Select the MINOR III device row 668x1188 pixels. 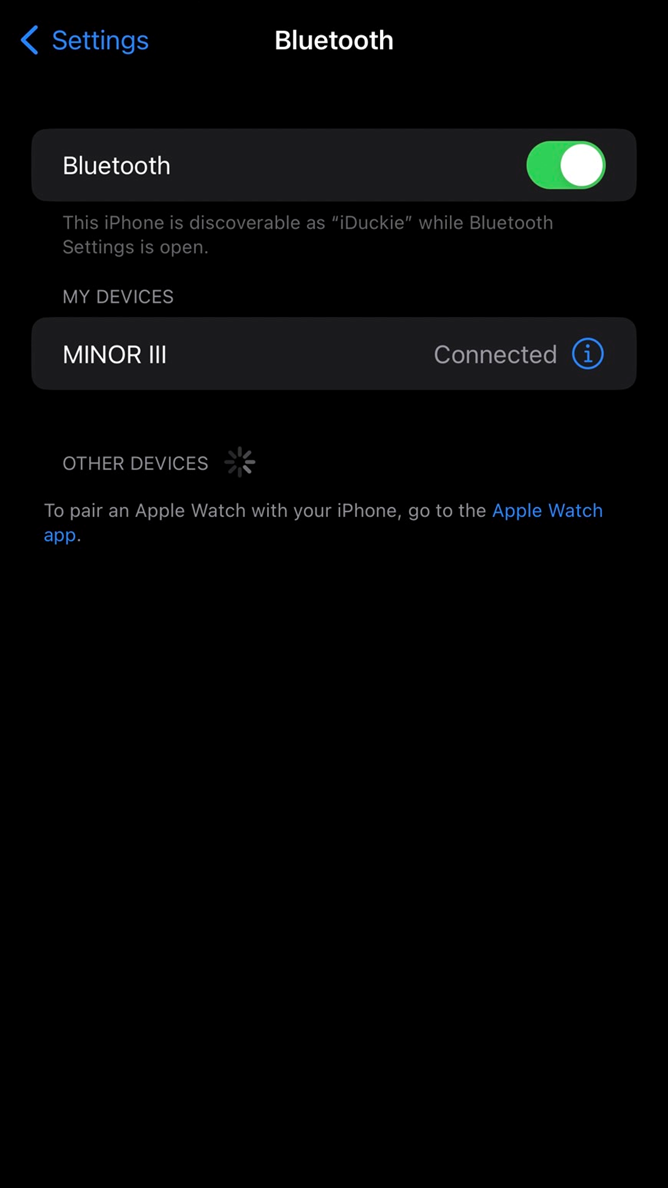(x=334, y=354)
